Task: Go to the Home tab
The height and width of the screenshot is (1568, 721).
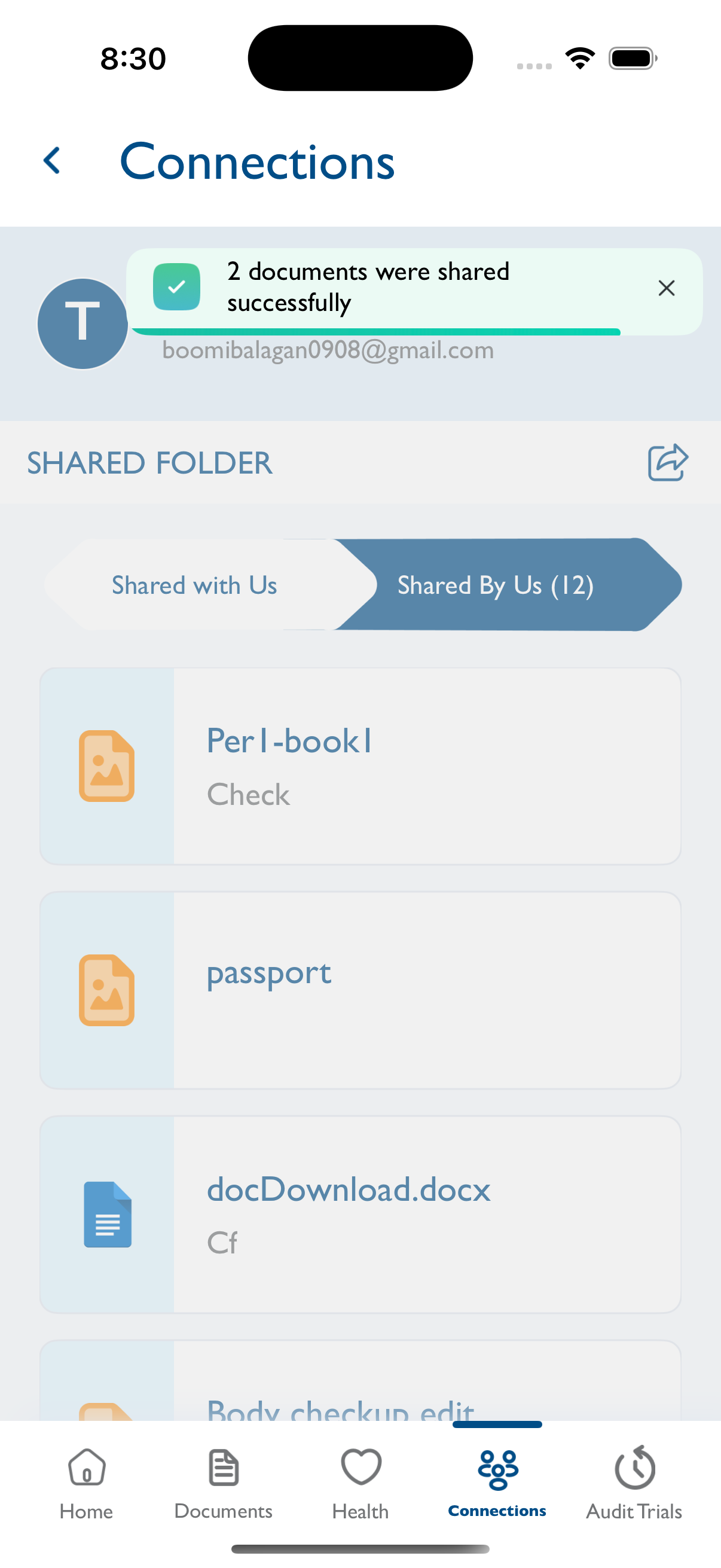Action: (x=87, y=1484)
